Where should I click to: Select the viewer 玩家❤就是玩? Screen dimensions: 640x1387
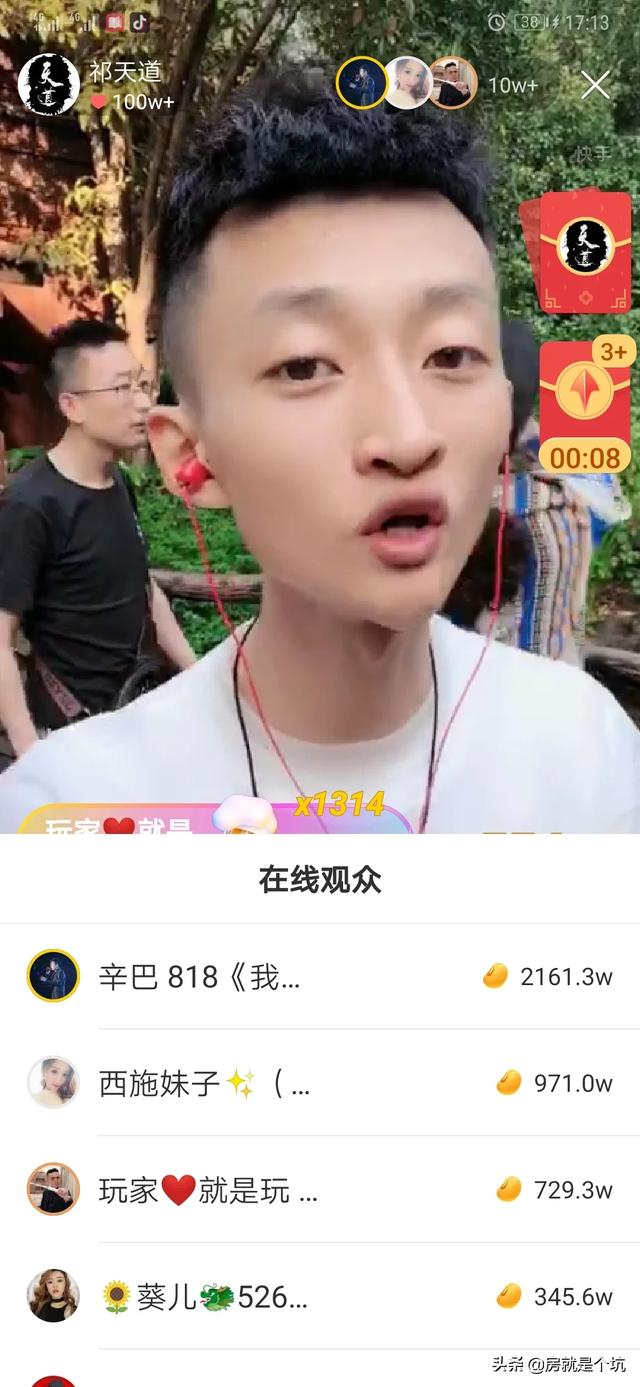pyautogui.click(x=320, y=1189)
